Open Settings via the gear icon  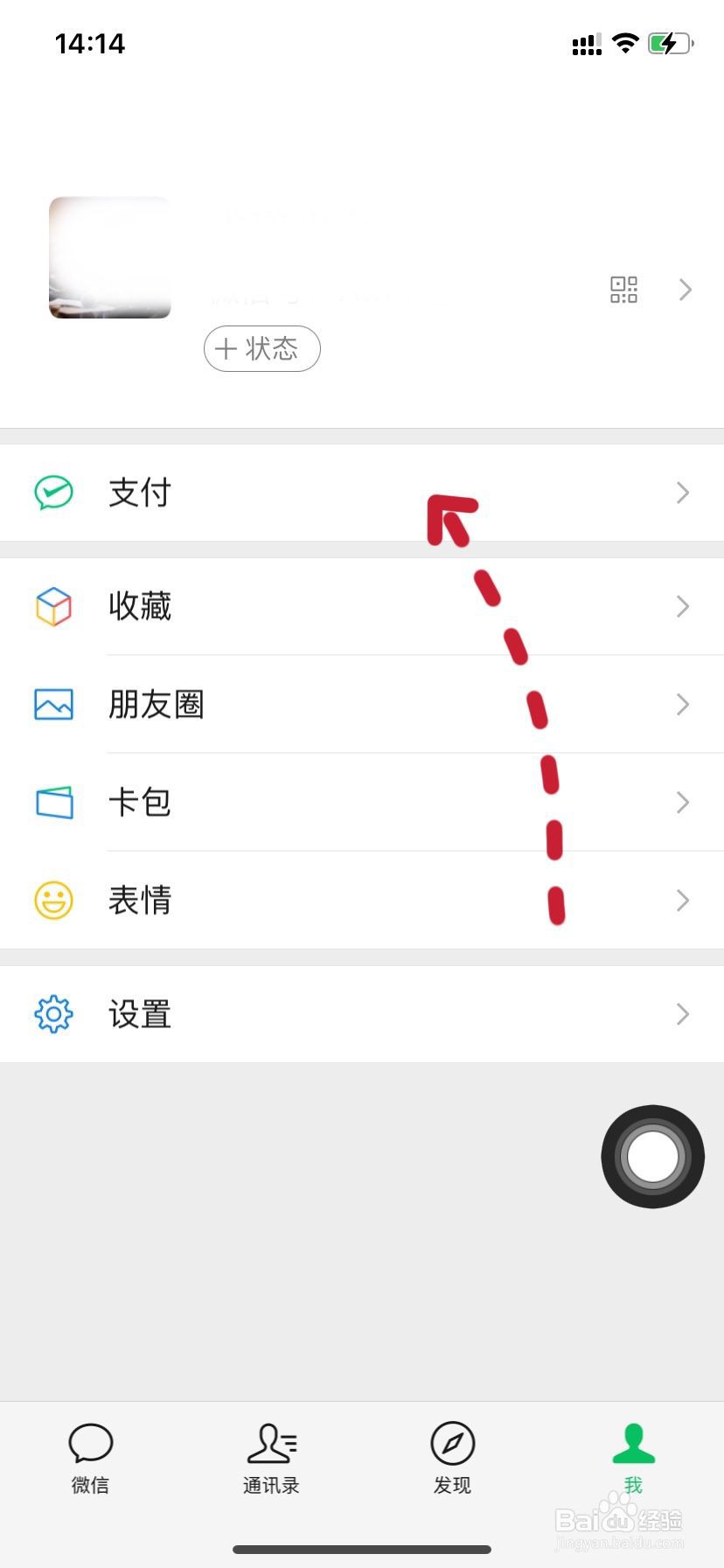click(52, 1013)
